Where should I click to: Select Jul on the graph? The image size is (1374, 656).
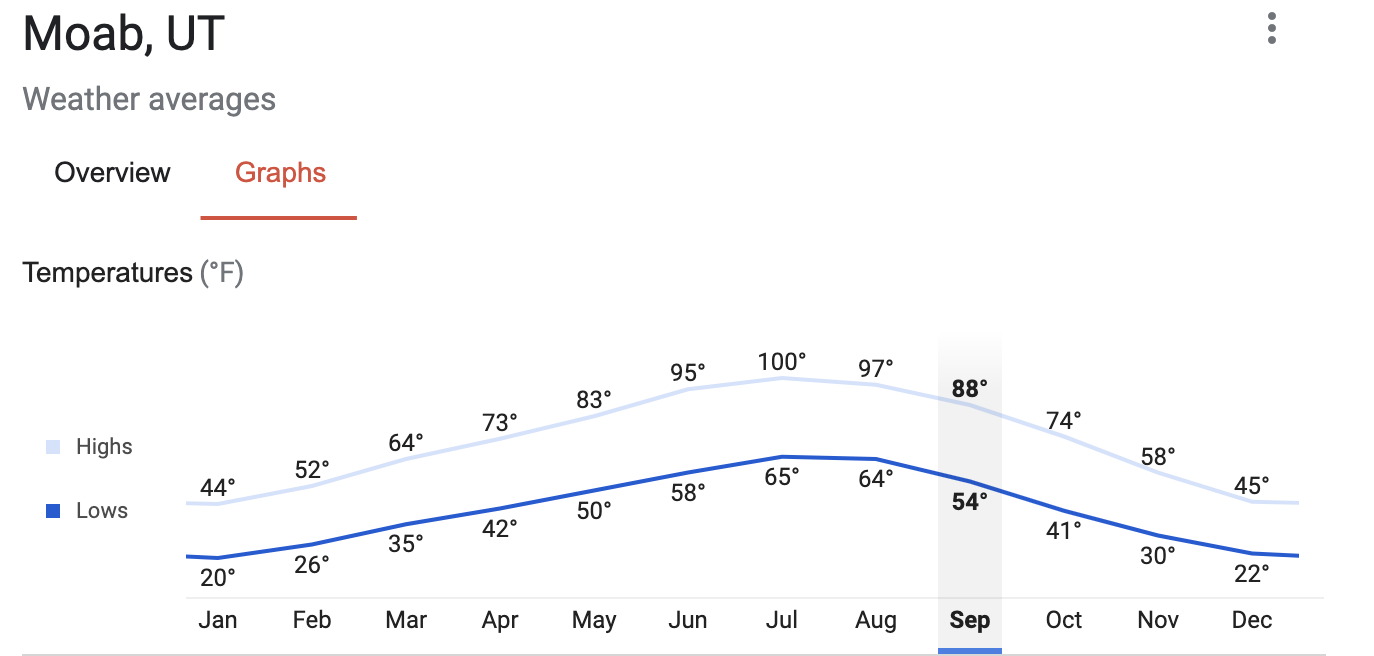tap(782, 620)
